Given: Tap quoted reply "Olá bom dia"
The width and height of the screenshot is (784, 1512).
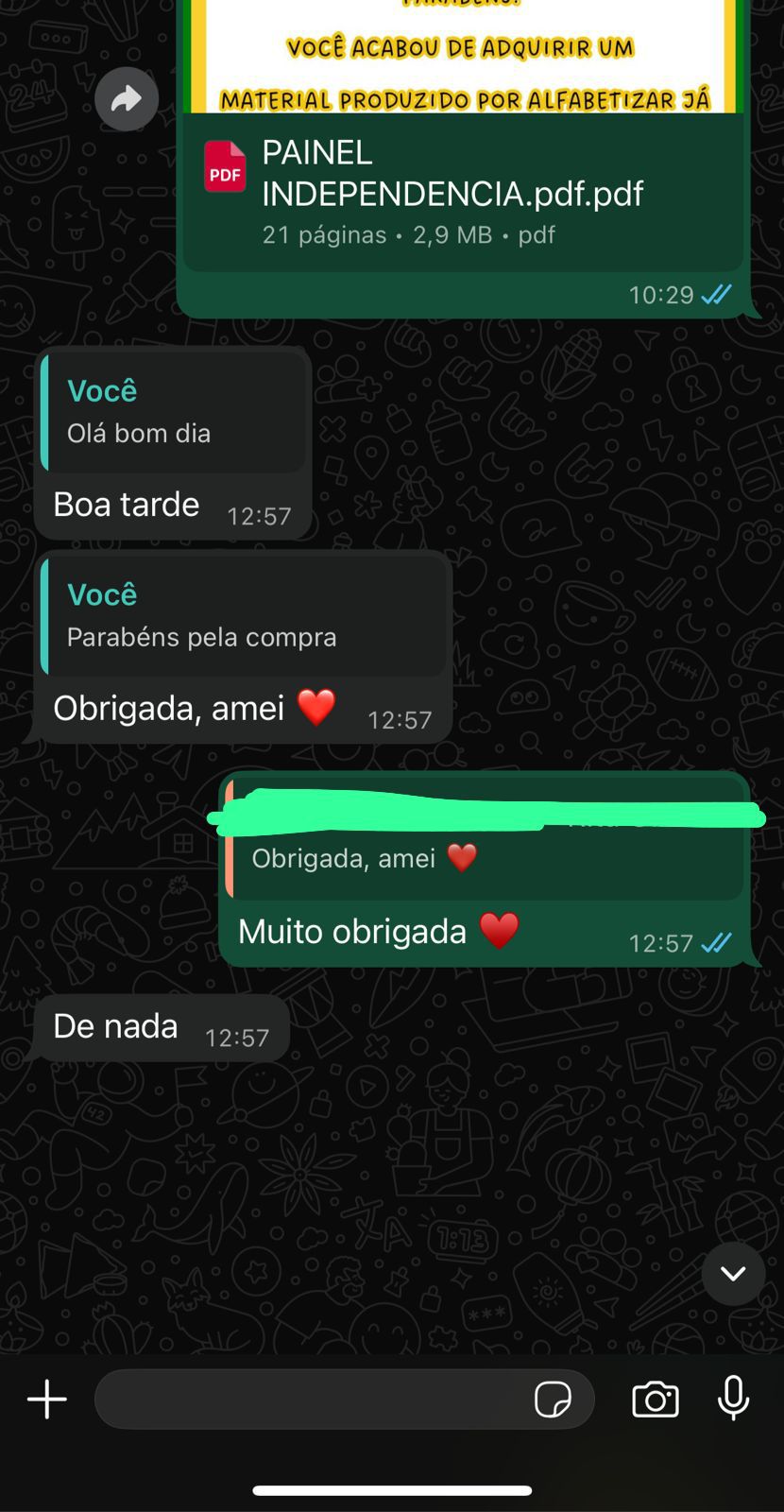Looking at the screenshot, I should pyautogui.click(x=174, y=413).
